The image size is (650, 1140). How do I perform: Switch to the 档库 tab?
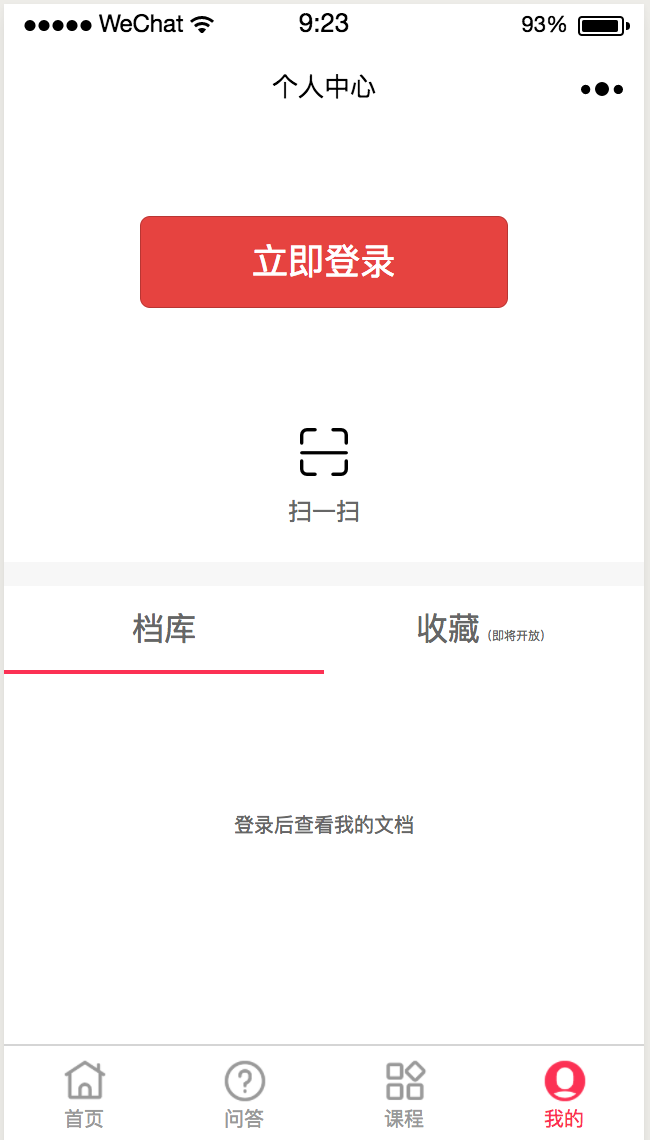tap(164, 630)
